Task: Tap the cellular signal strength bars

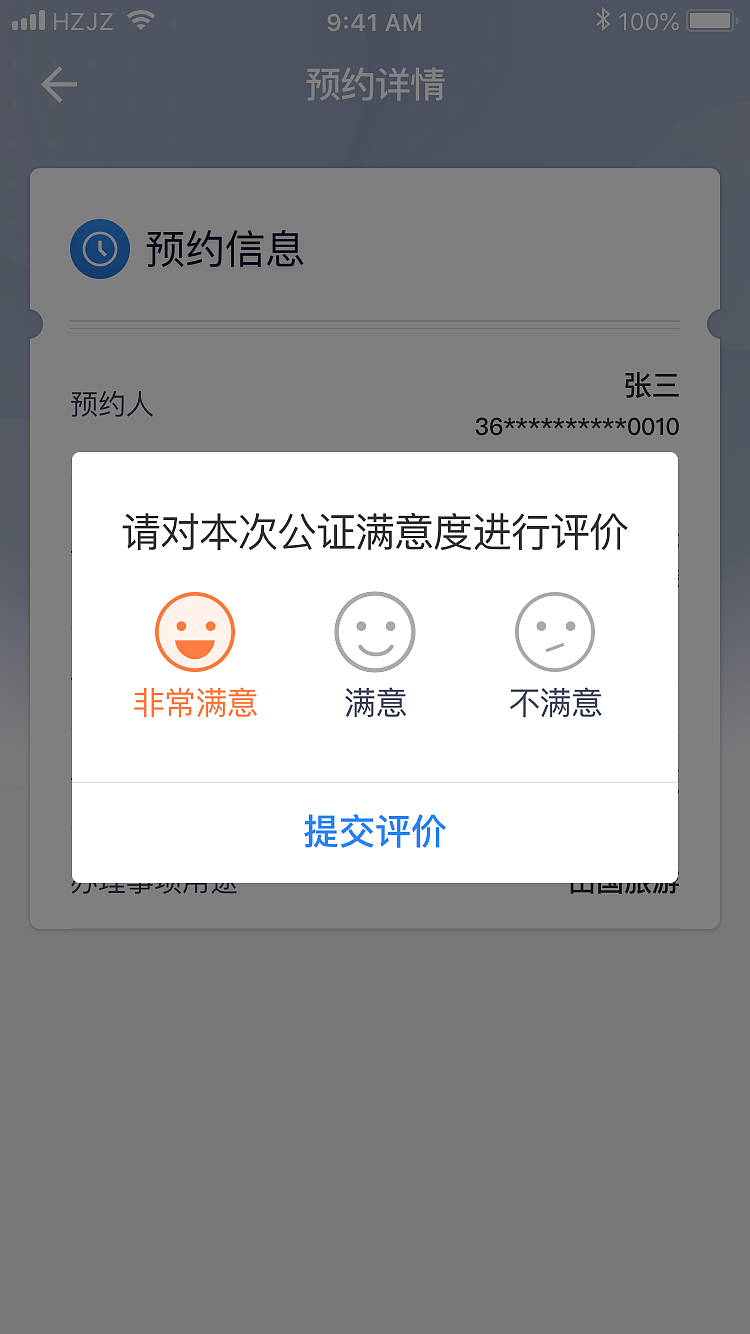Action: (x=30, y=18)
